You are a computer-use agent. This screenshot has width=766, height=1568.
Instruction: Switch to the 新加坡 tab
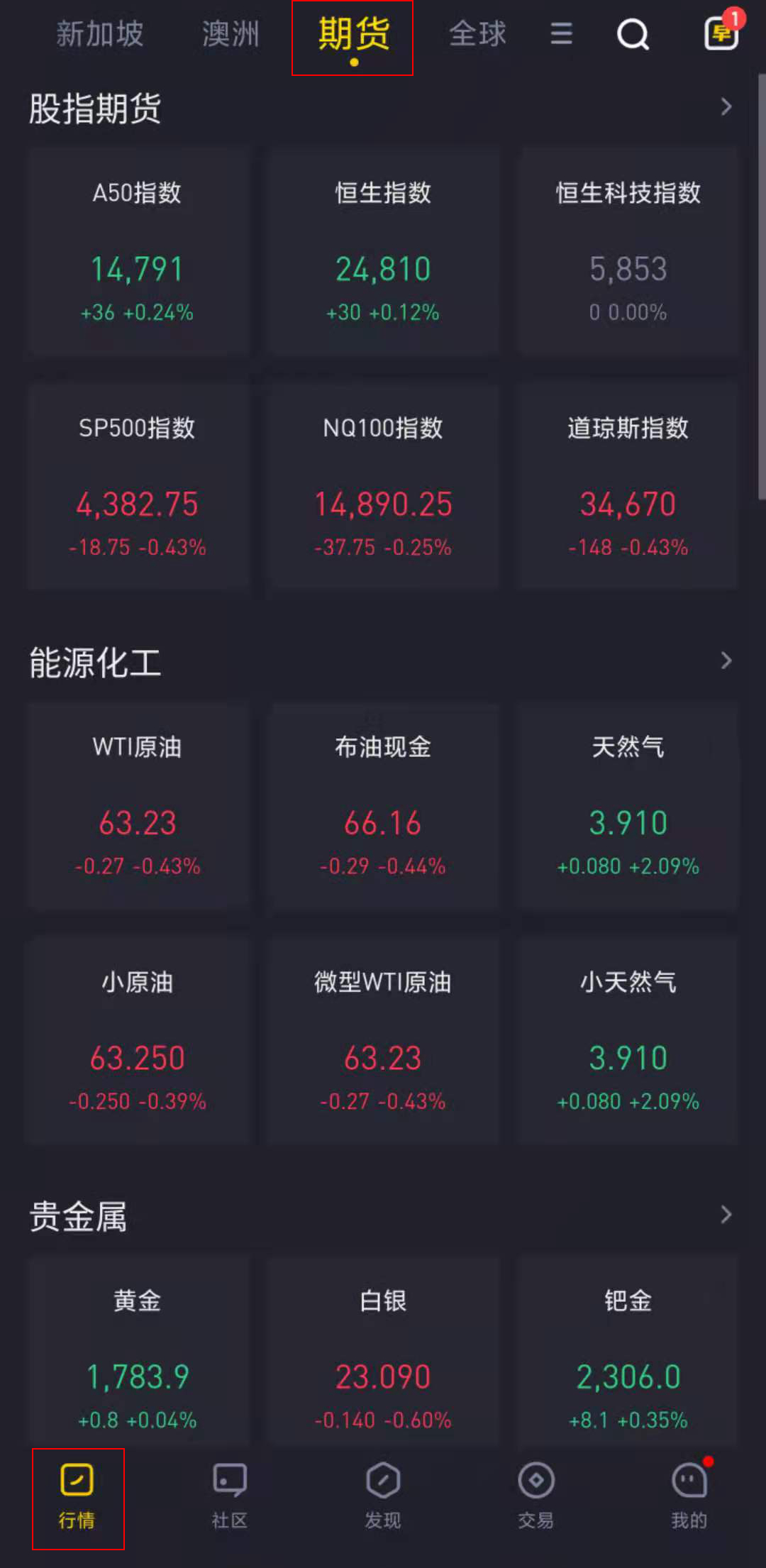pyautogui.click(x=100, y=34)
